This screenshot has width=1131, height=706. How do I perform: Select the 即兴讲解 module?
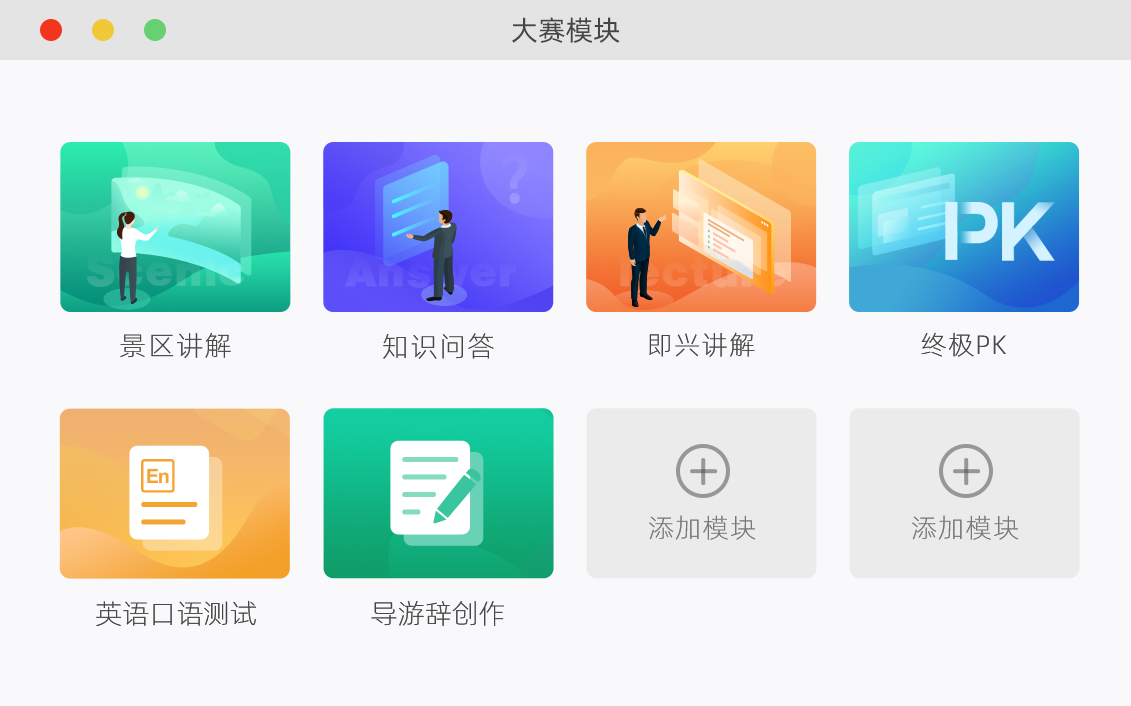click(701, 227)
